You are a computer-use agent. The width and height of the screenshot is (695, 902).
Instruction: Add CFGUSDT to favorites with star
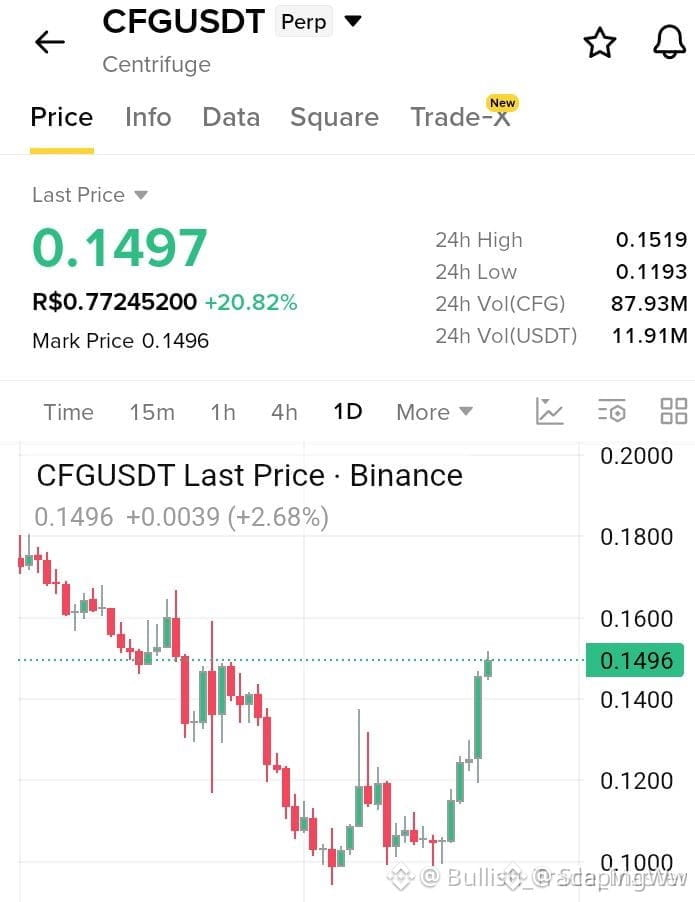pos(600,43)
